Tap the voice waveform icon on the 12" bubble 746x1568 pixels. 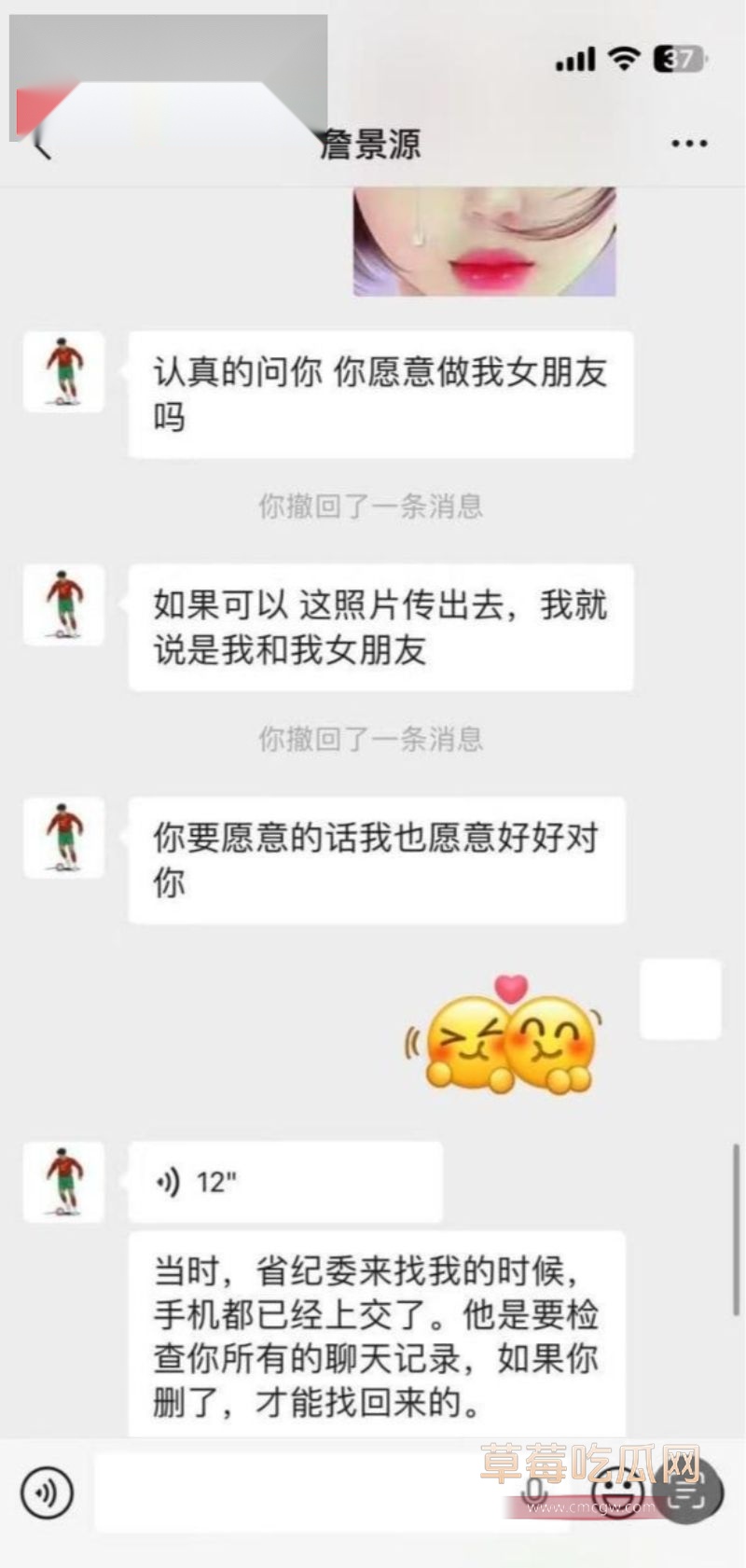click(166, 1180)
